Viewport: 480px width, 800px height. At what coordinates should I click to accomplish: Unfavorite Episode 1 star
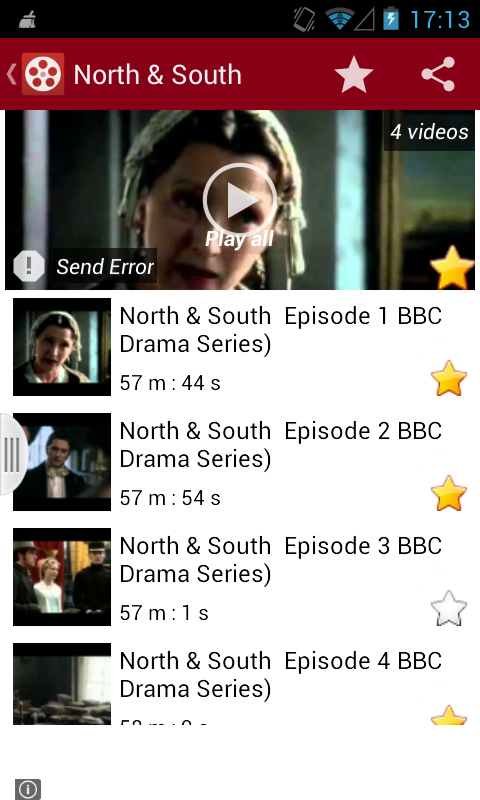pyautogui.click(x=449, y=379)
